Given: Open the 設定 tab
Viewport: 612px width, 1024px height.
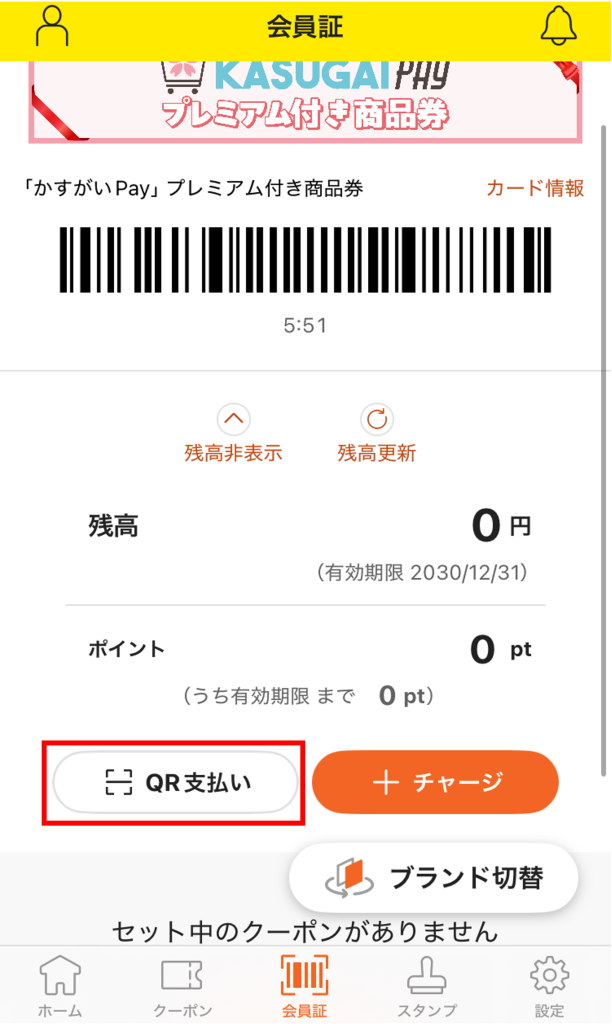Looking at the screenshot, I should (x=549, y=986).
